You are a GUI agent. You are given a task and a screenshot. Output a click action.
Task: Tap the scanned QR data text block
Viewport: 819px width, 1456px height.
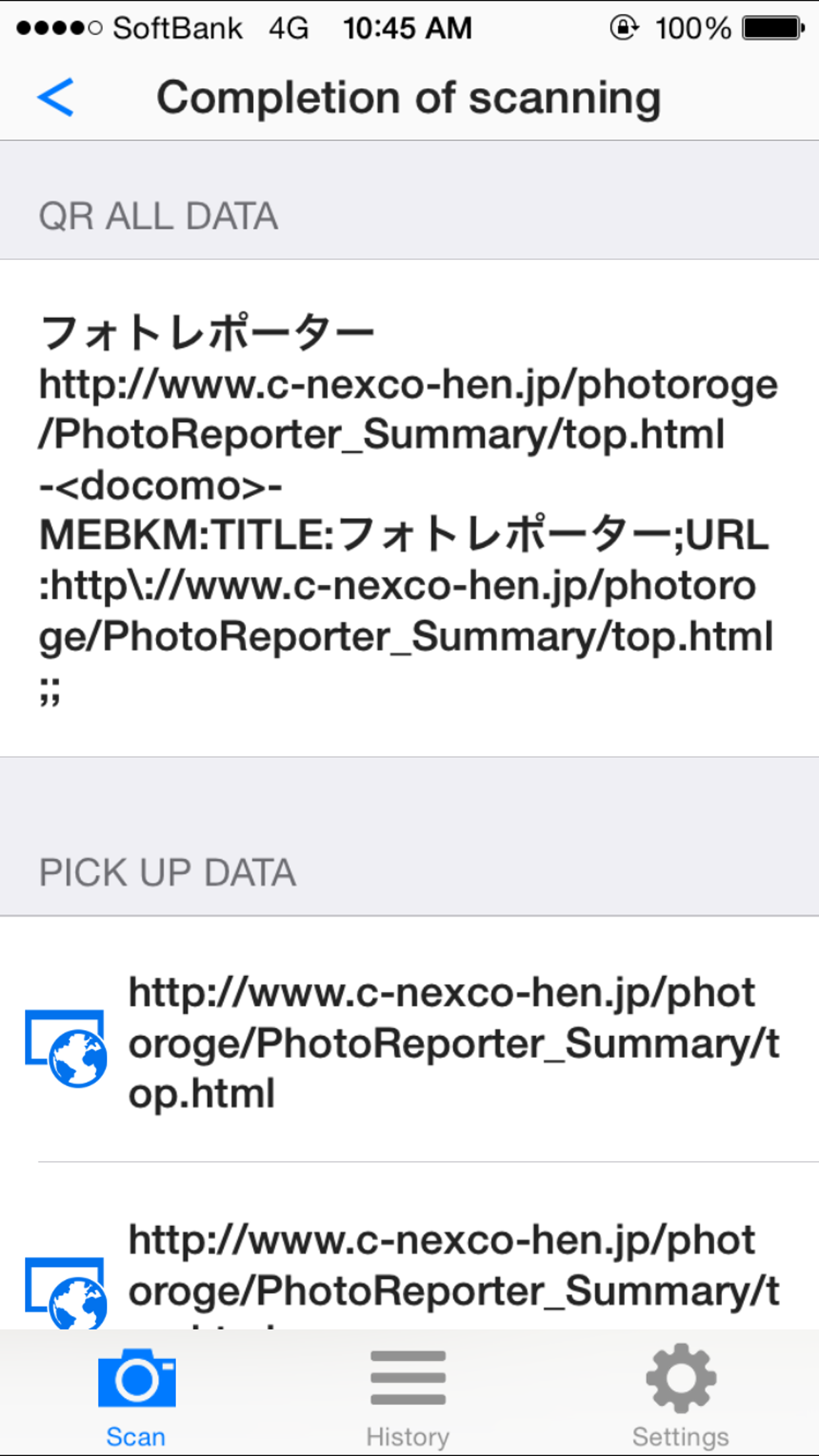408,508
